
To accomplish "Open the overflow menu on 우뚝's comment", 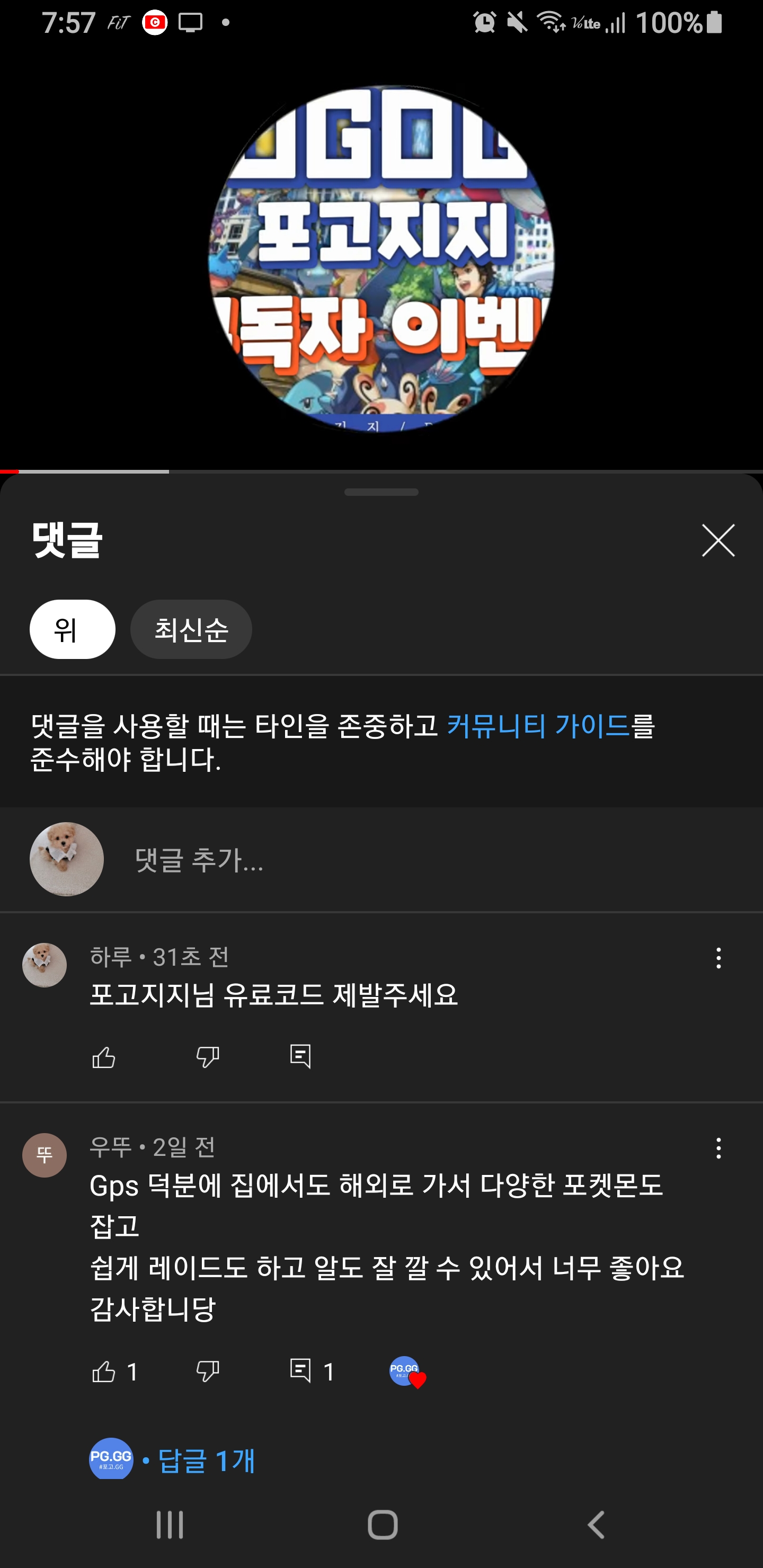I will (x=718, y=1148).
